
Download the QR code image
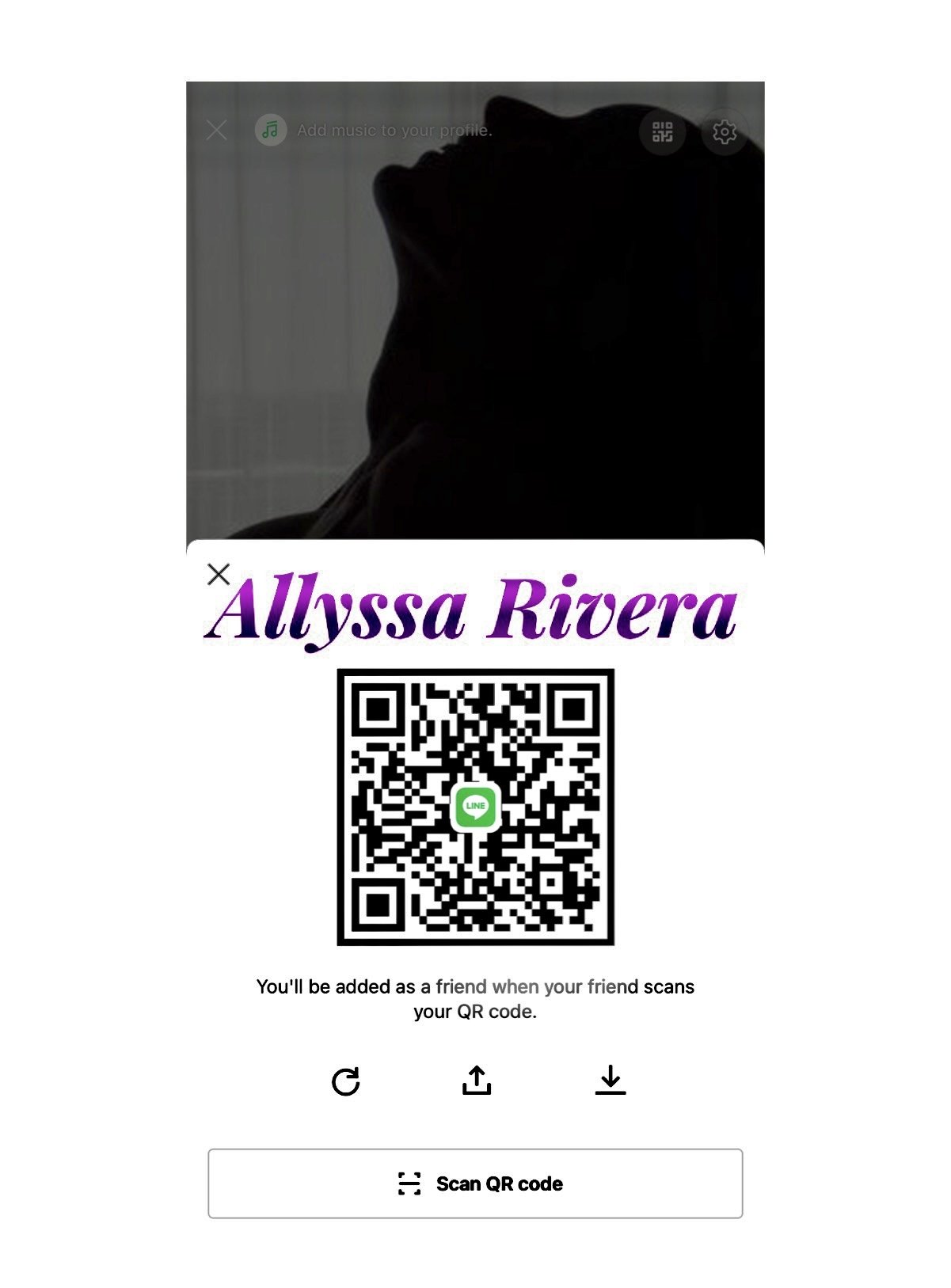610,1081
